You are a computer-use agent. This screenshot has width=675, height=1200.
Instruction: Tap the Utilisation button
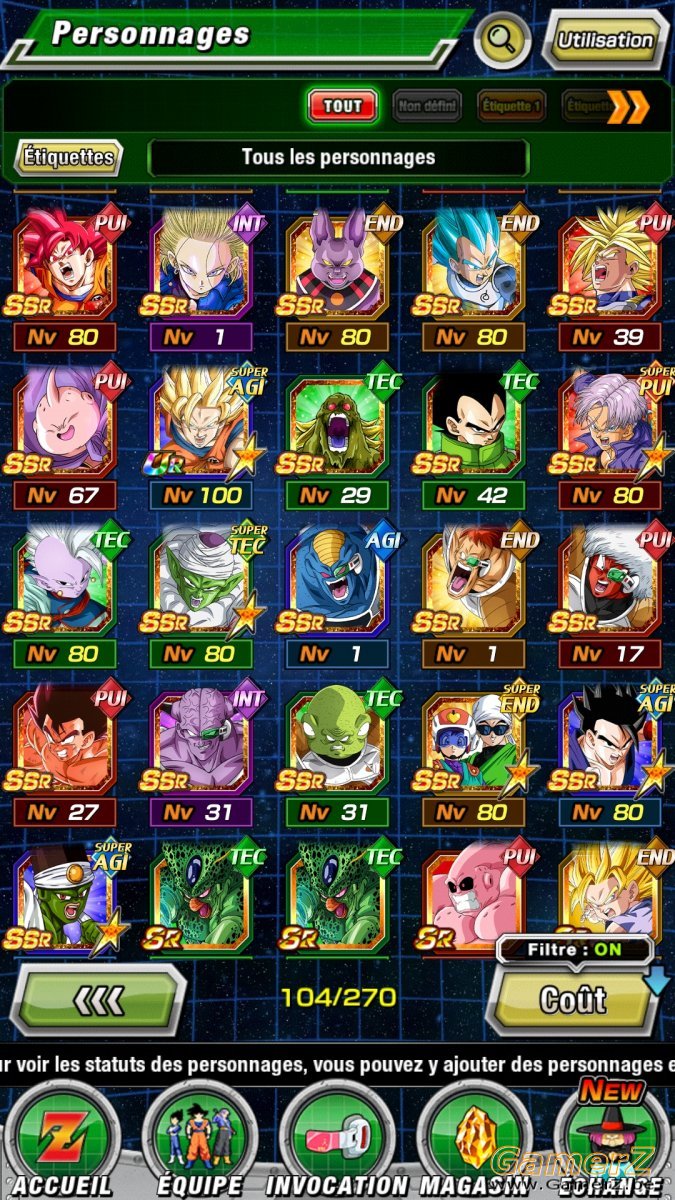coord(604,41)
